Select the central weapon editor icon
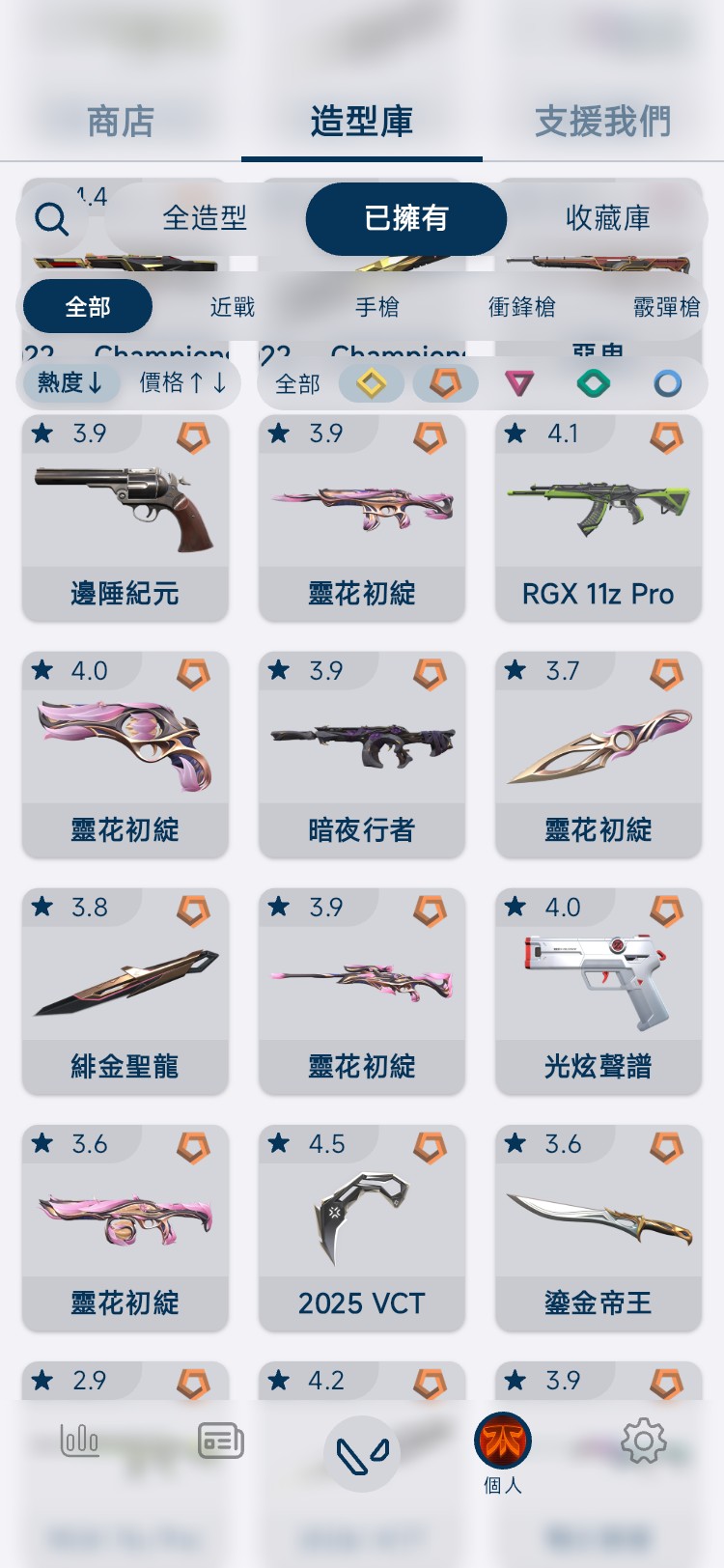 tap(362, 1454)
